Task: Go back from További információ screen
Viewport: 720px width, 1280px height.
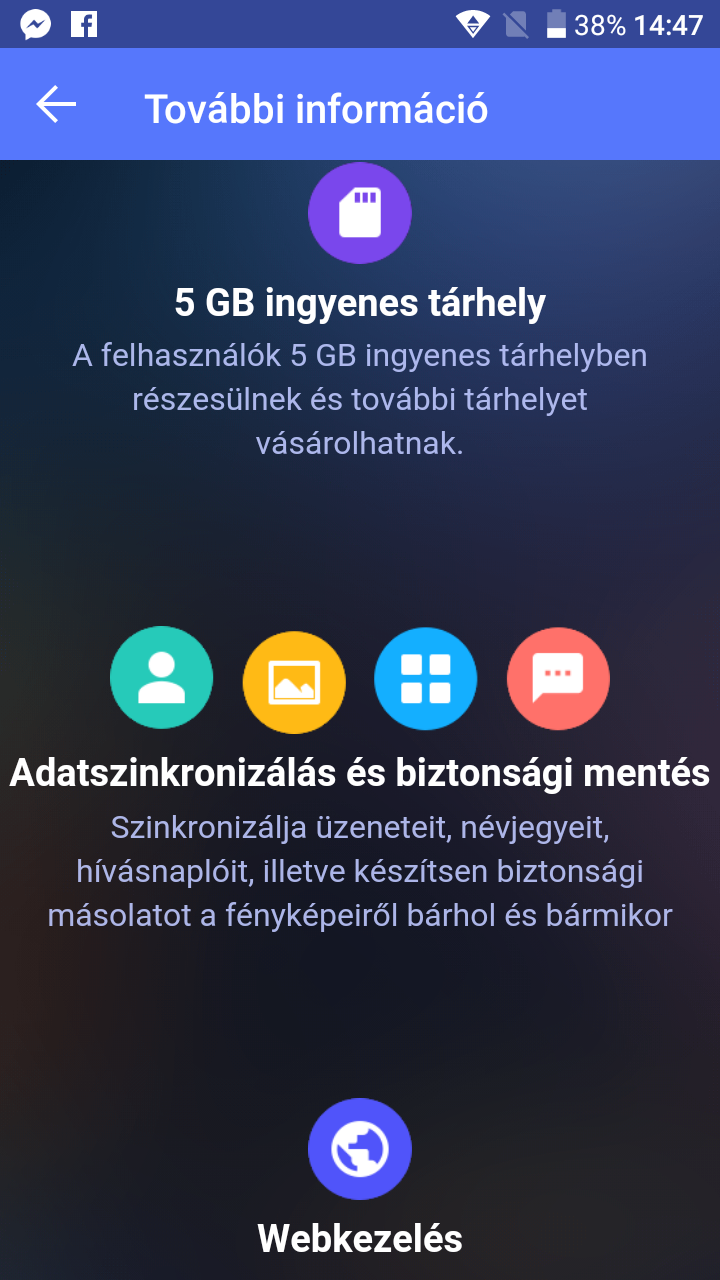Action: 56,105
